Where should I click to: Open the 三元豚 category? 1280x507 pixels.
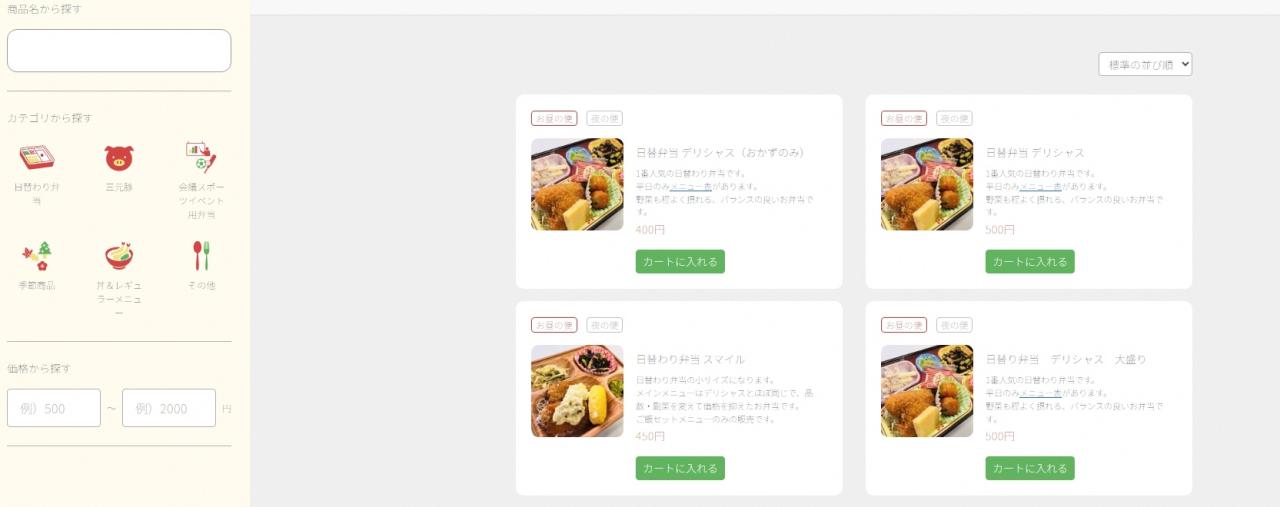(119, 158)
